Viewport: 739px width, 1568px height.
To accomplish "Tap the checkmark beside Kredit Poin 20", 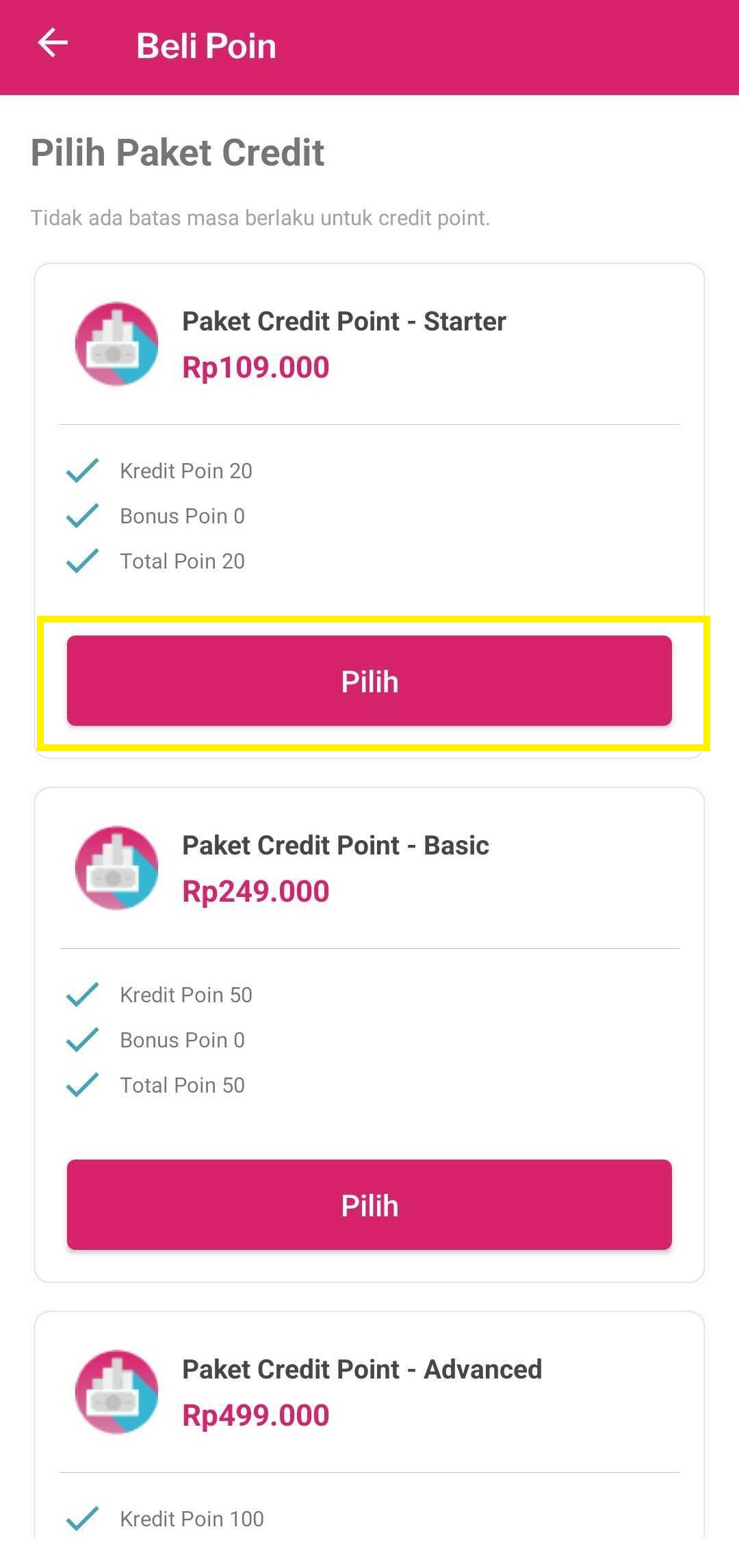I will [x=82, y=470].
